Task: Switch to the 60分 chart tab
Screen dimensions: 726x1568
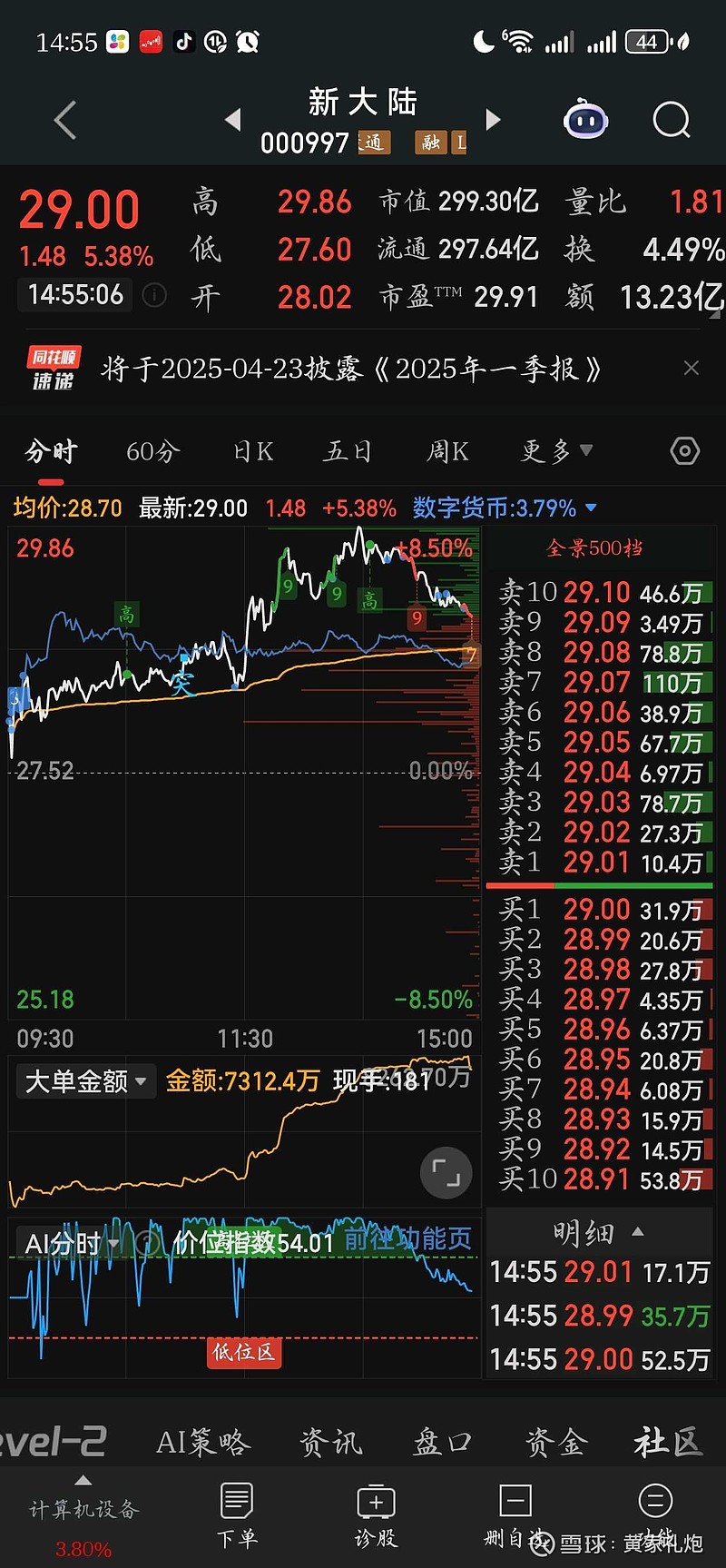Action: pos(153,451)
